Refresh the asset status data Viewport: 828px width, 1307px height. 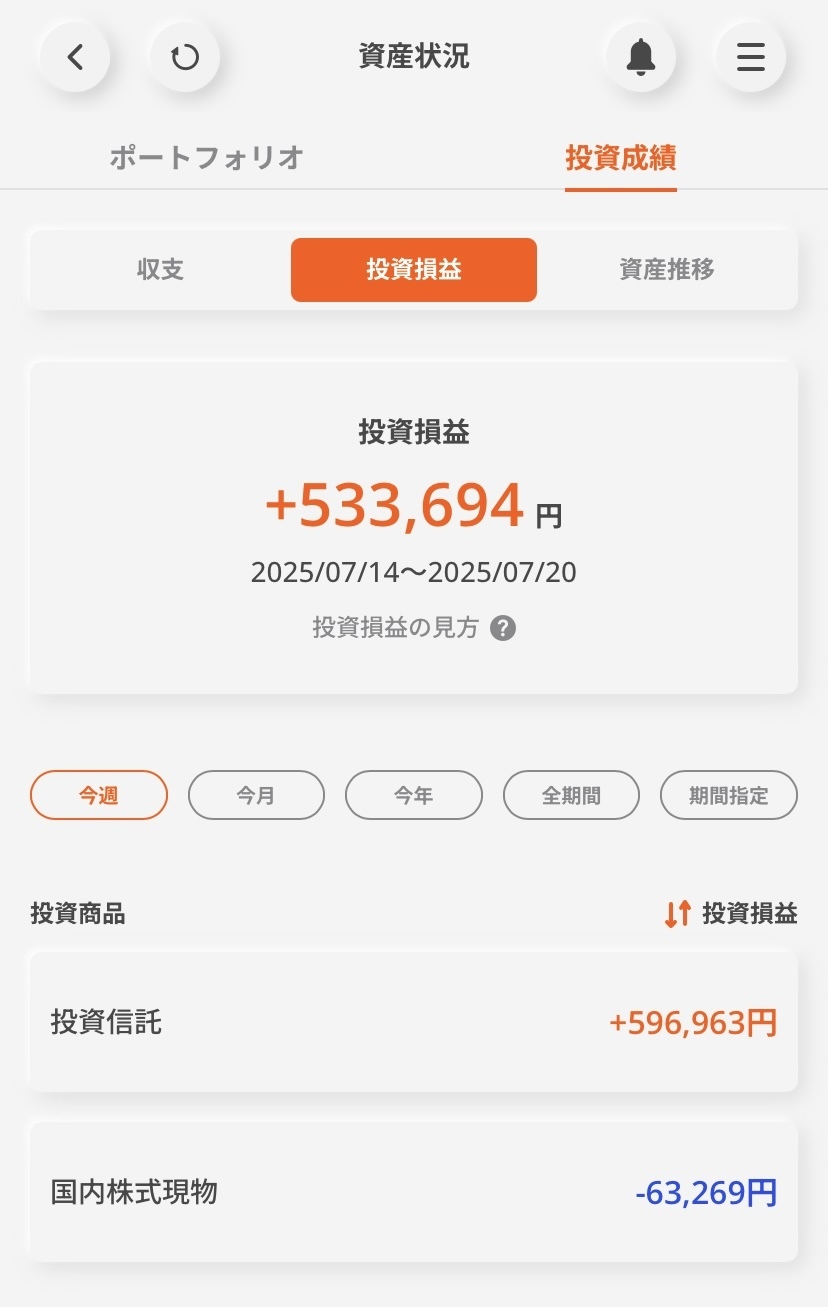(x=185, y=57)
